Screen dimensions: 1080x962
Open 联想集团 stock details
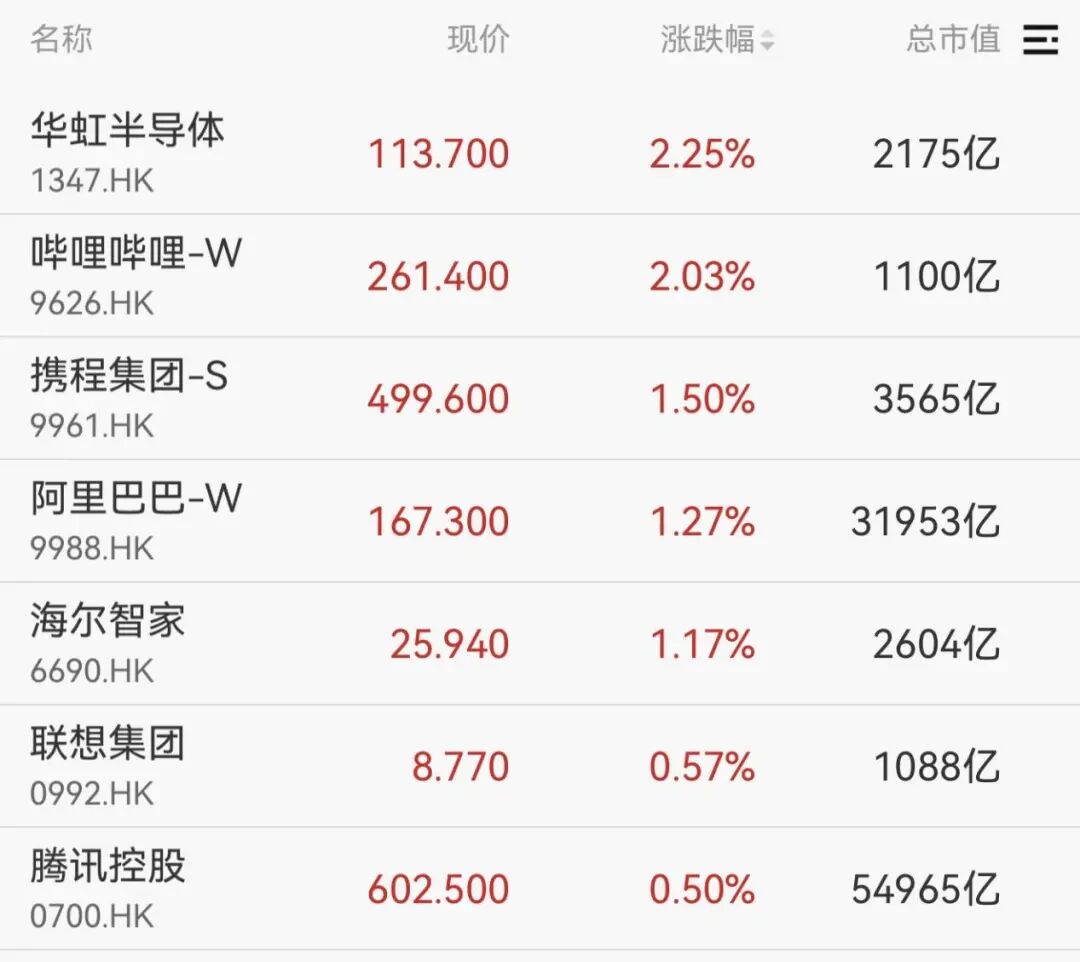(107, 745)
